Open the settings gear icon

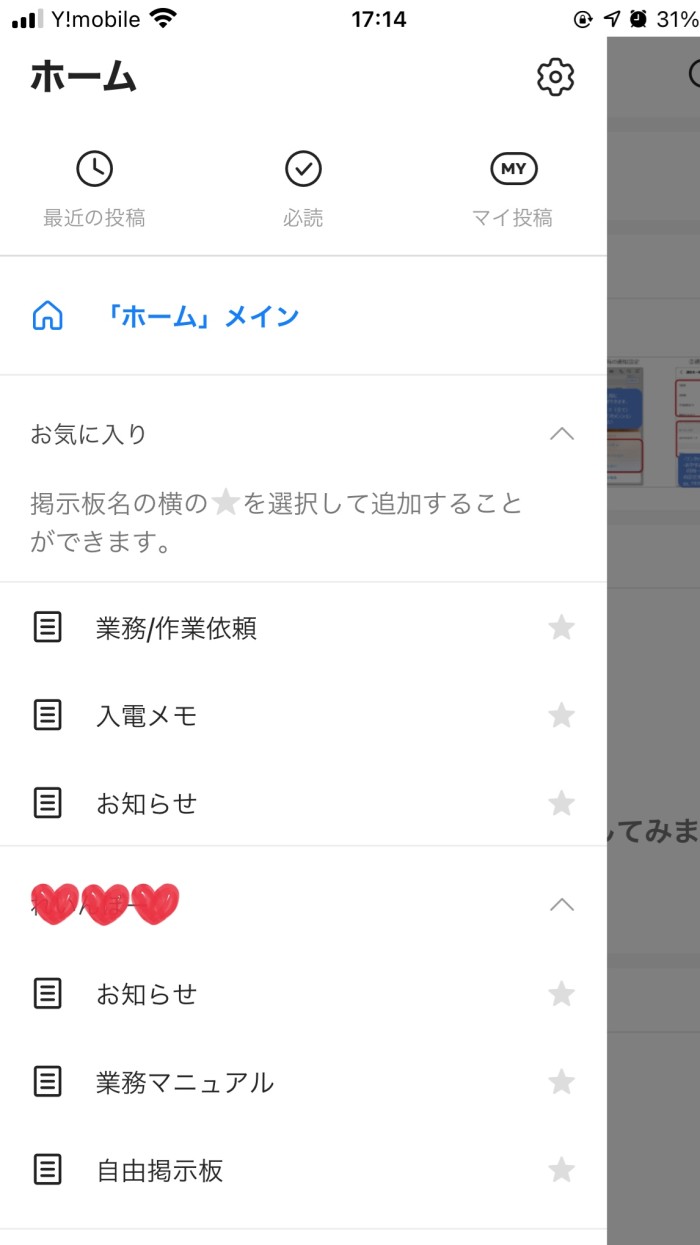[x=555, y=77]
